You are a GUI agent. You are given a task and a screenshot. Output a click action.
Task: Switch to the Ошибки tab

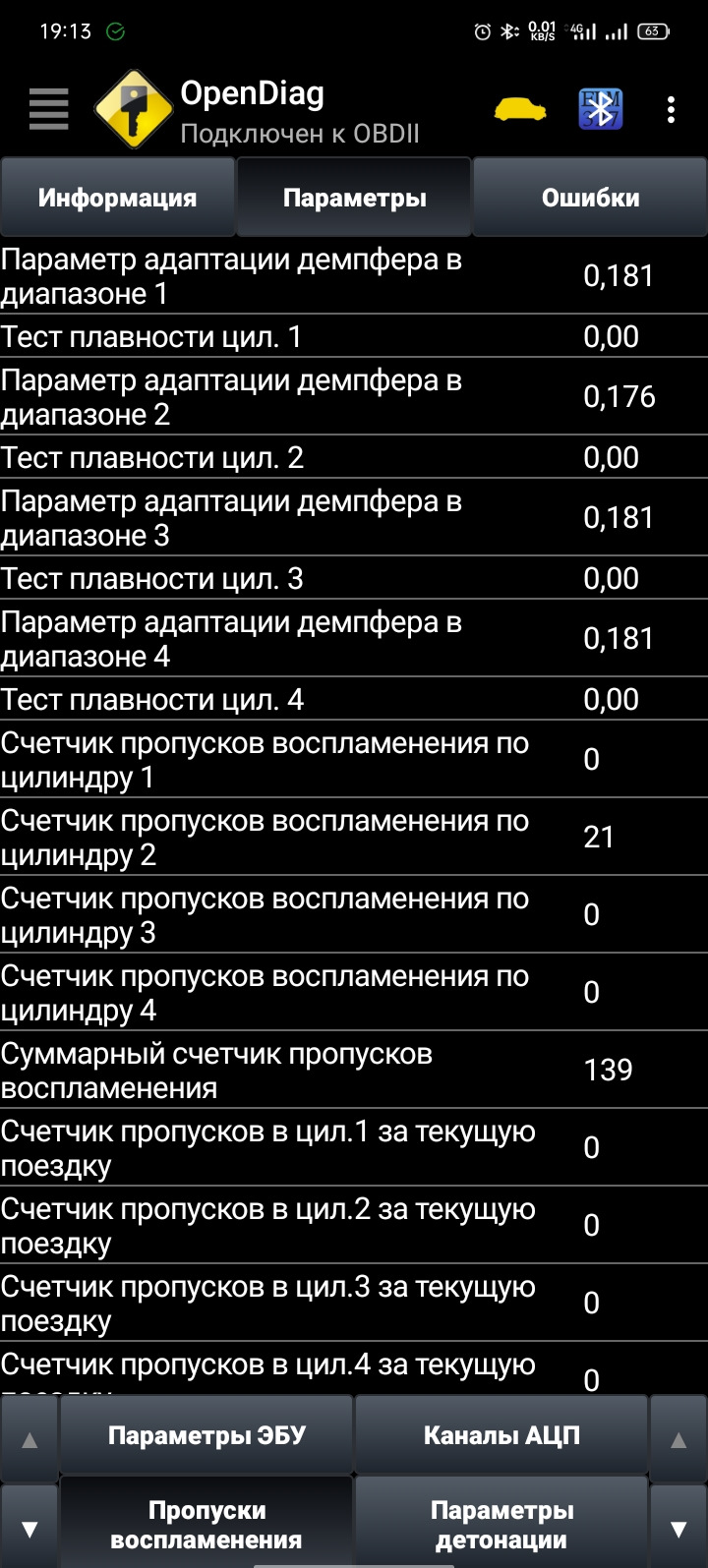pos(590,198)
